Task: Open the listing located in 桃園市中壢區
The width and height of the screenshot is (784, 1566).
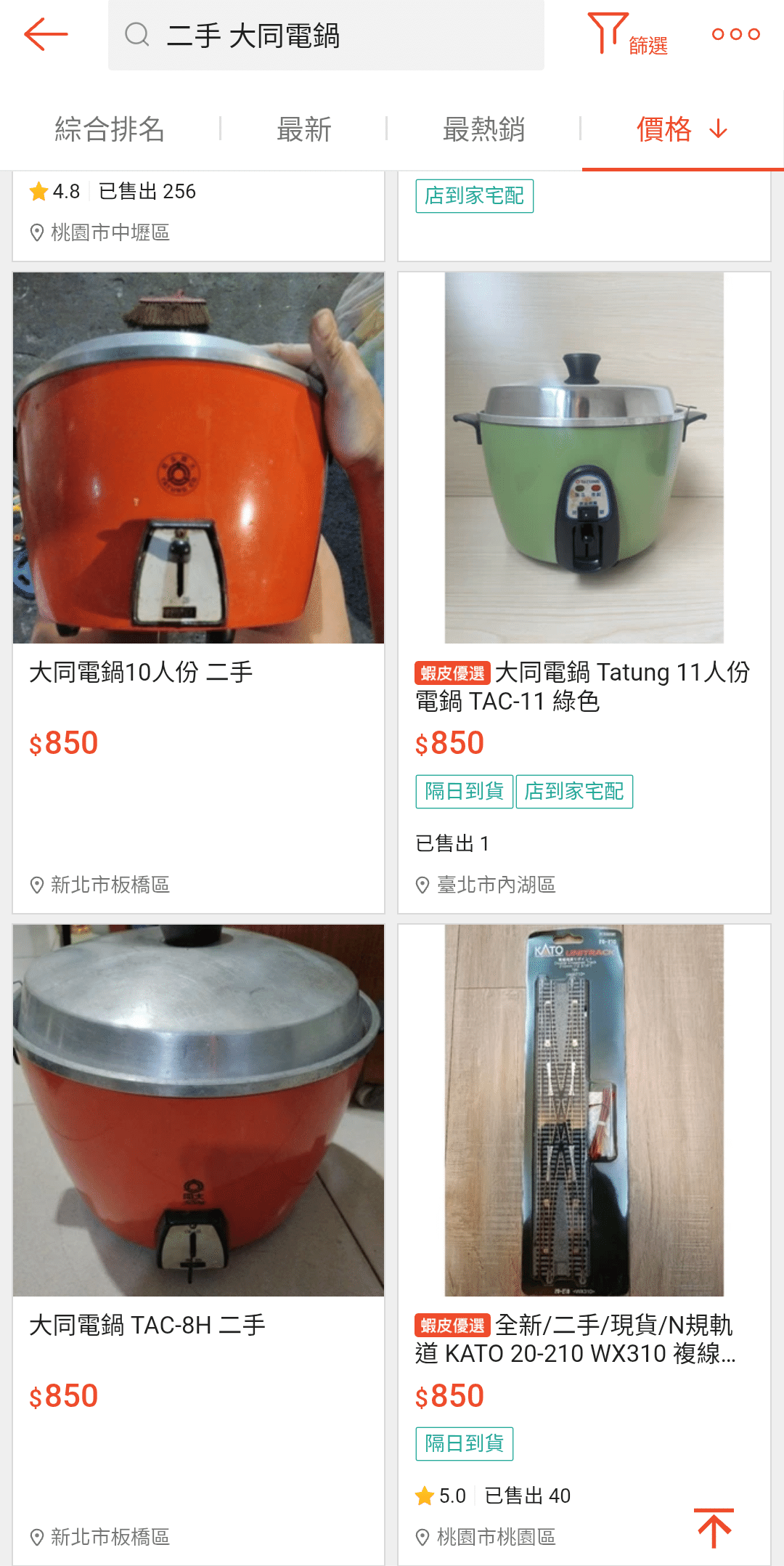Action: point(198,216)
